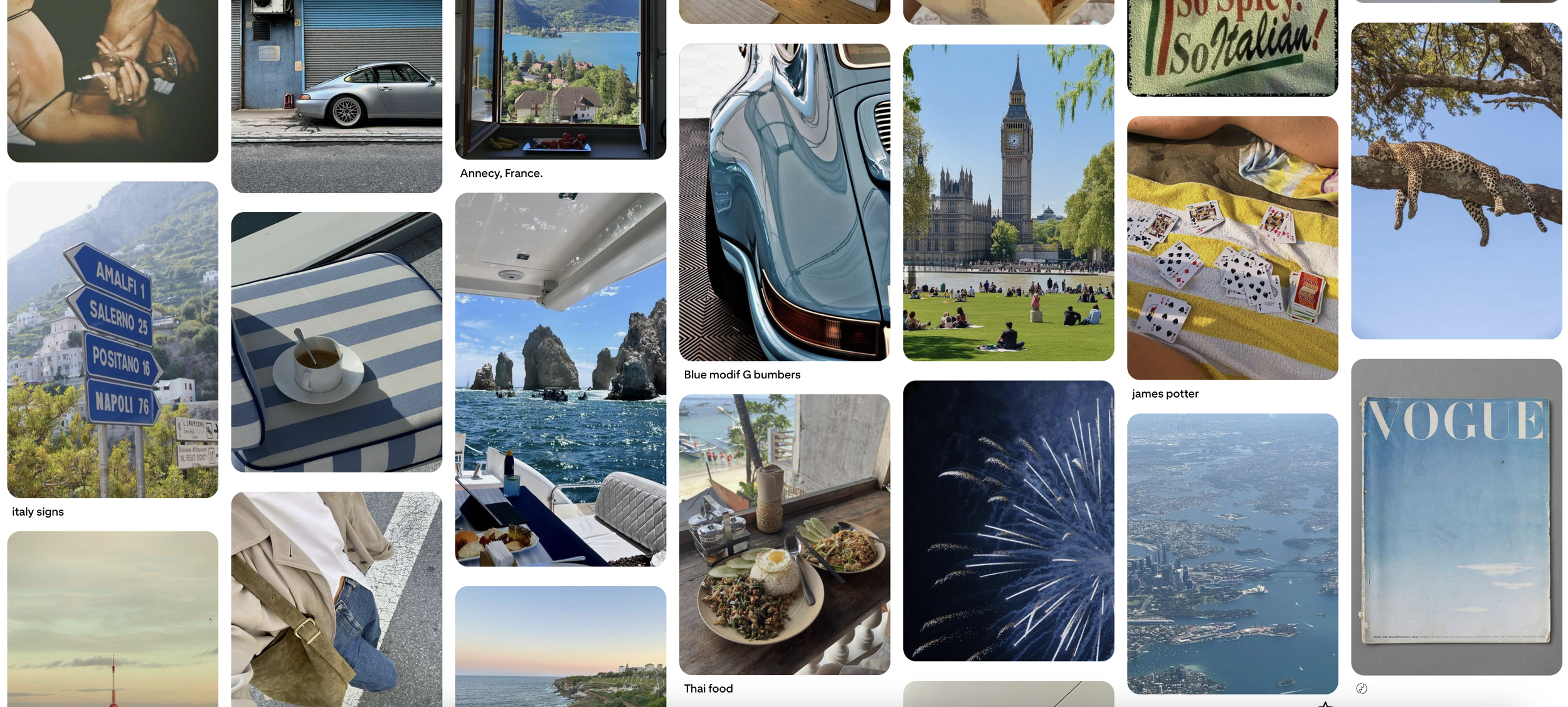Select the vintage Vogue magazine pin

point(1456,516)
